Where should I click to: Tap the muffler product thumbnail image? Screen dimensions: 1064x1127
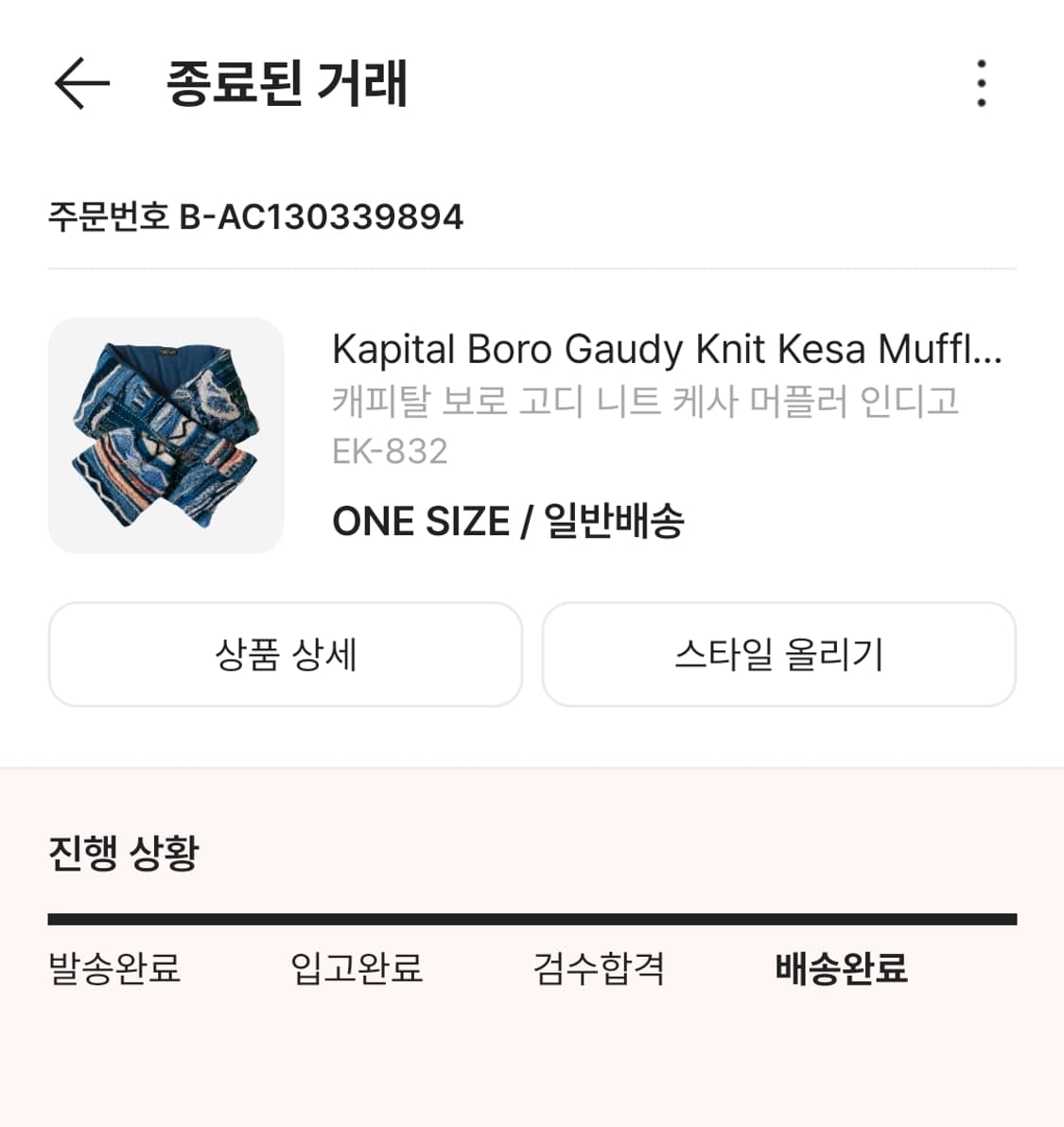click(x=166, y=436)
